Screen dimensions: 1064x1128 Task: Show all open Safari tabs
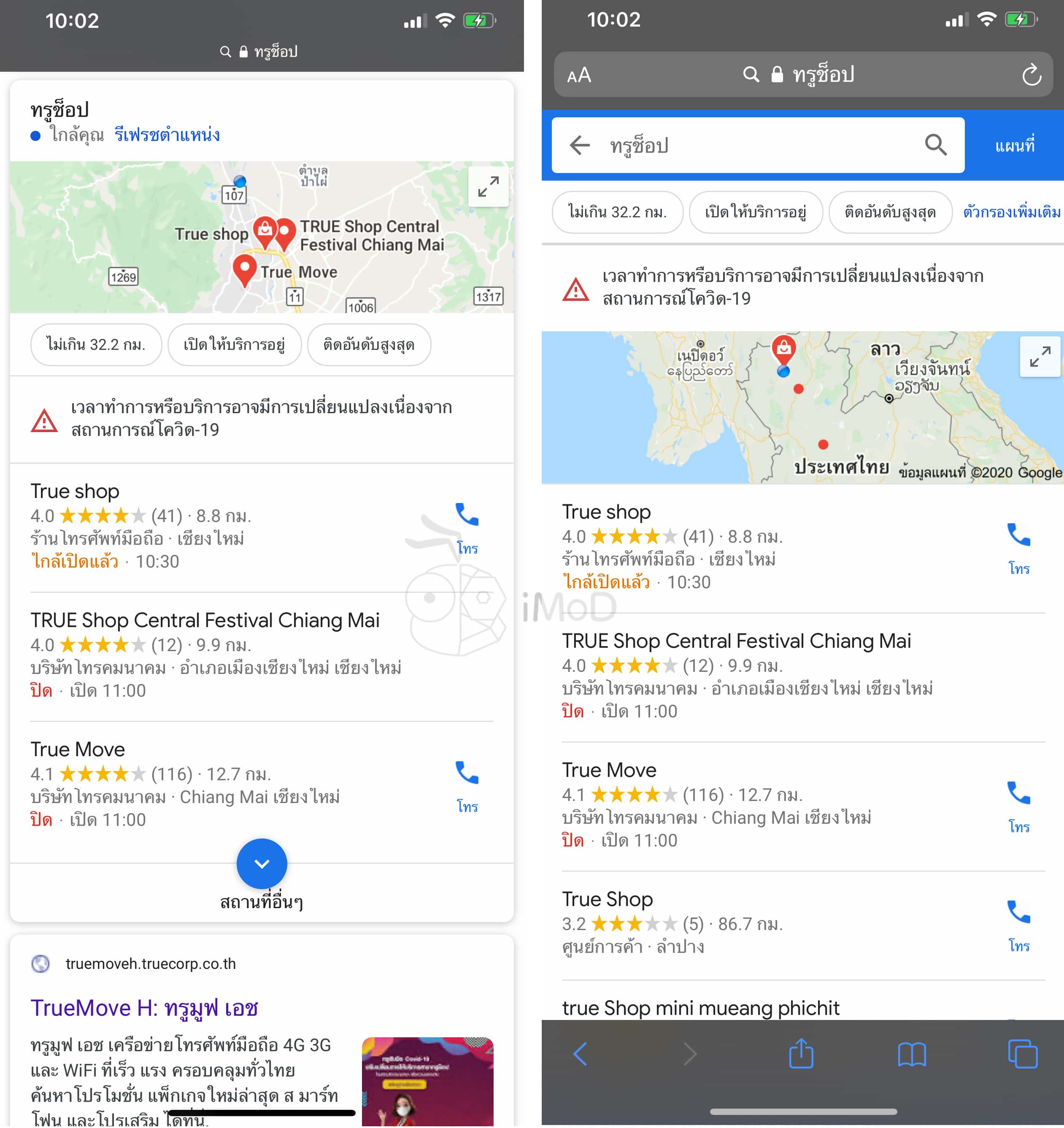pos(1022,1054)
